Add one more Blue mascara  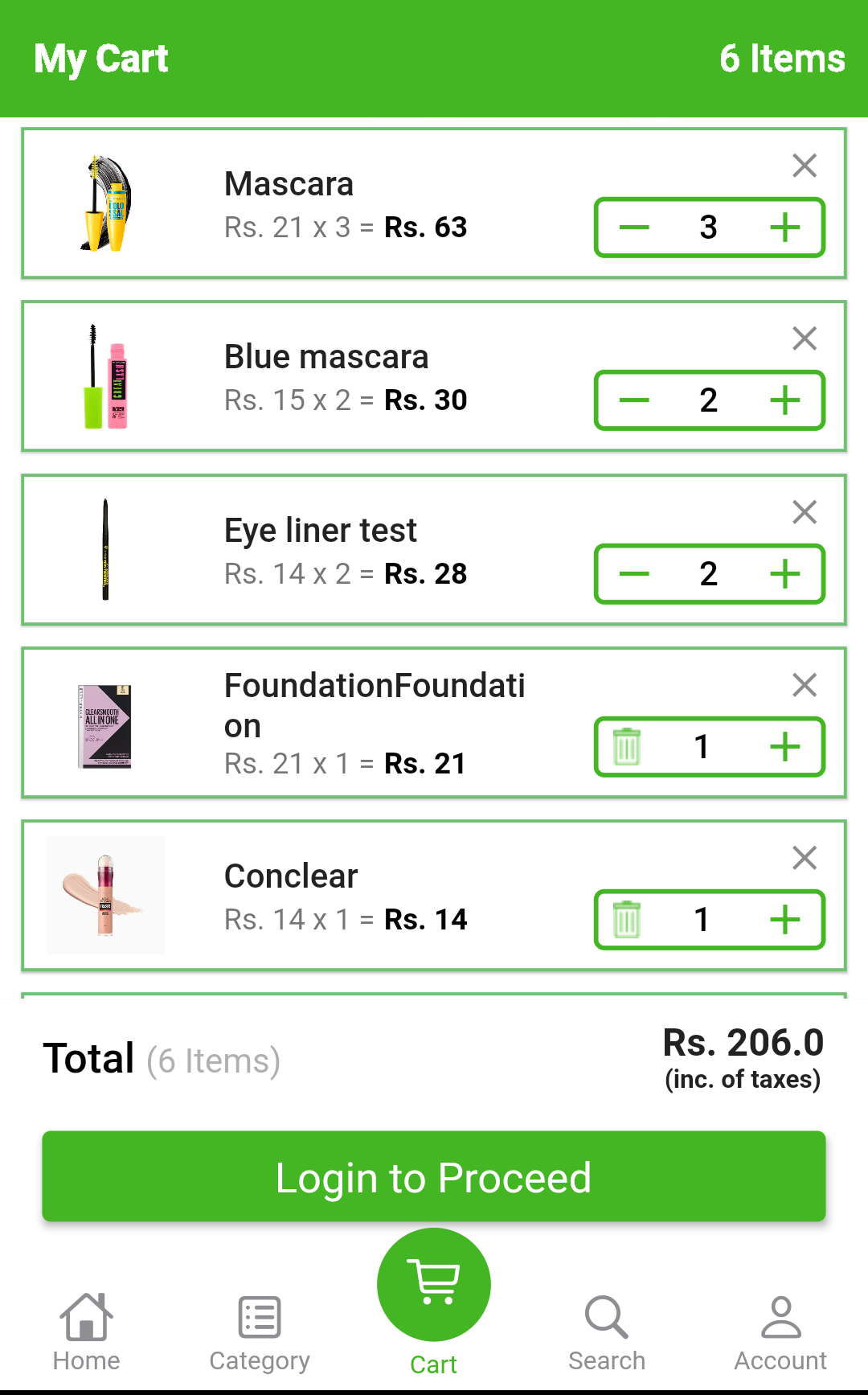[x=784, y=400]
